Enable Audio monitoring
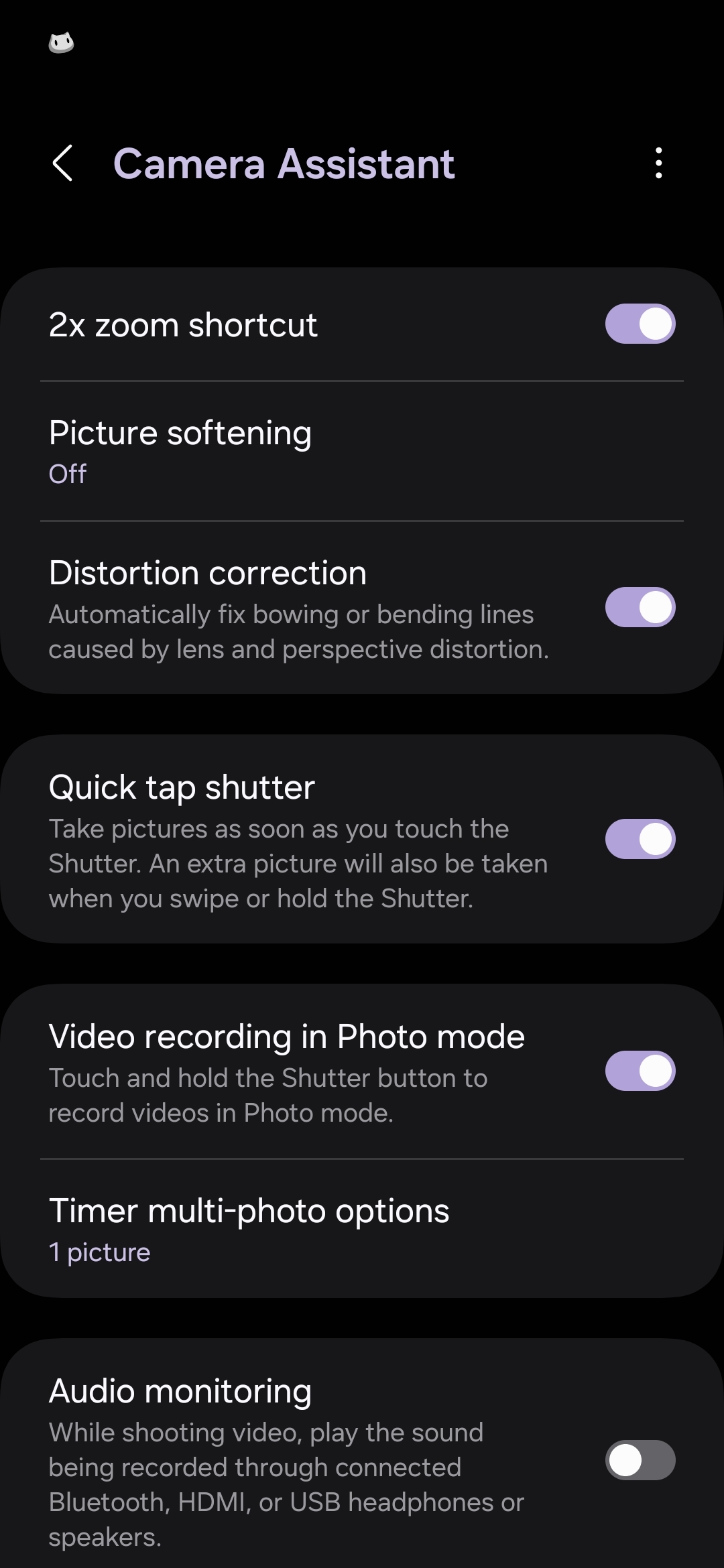 coord(640,1460)
